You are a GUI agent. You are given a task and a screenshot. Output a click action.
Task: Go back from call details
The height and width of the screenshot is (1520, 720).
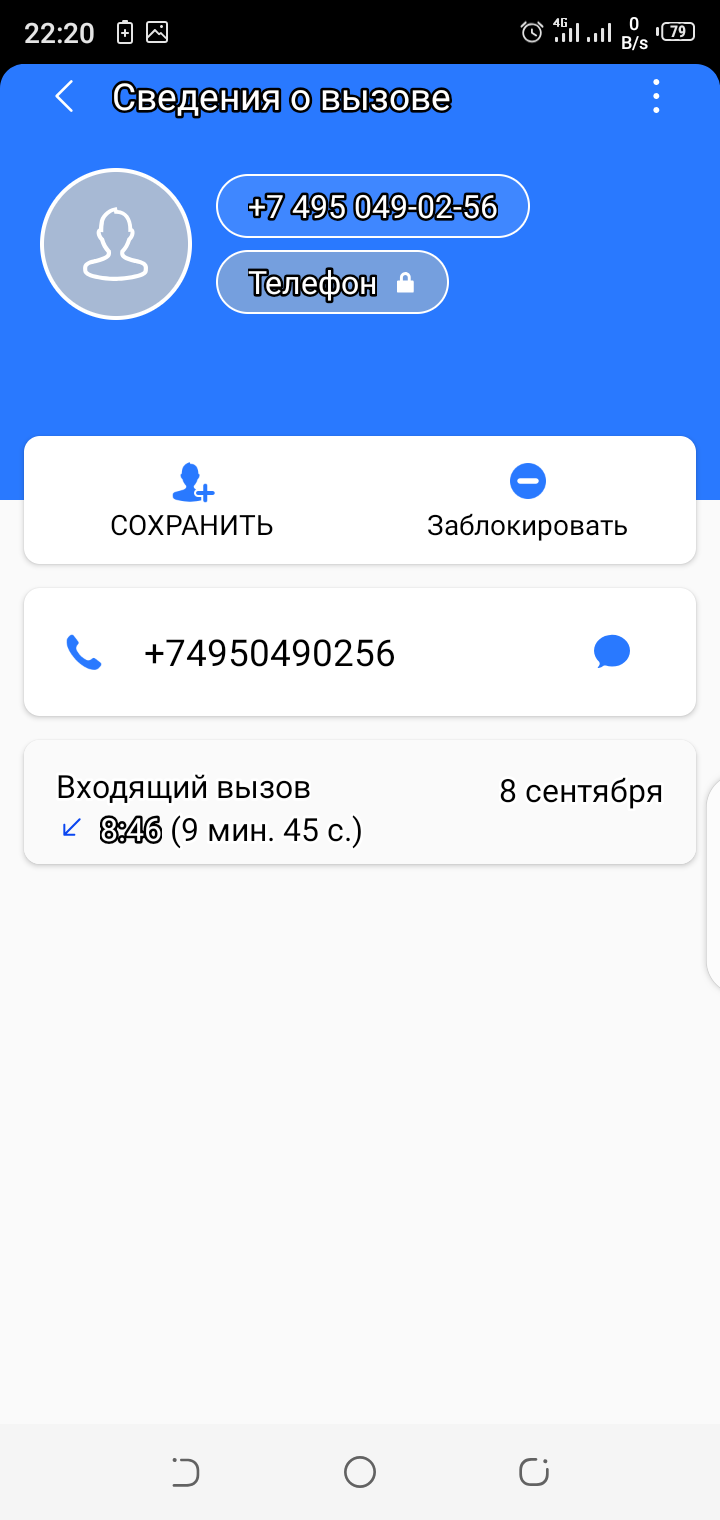(x=65, y=97)
